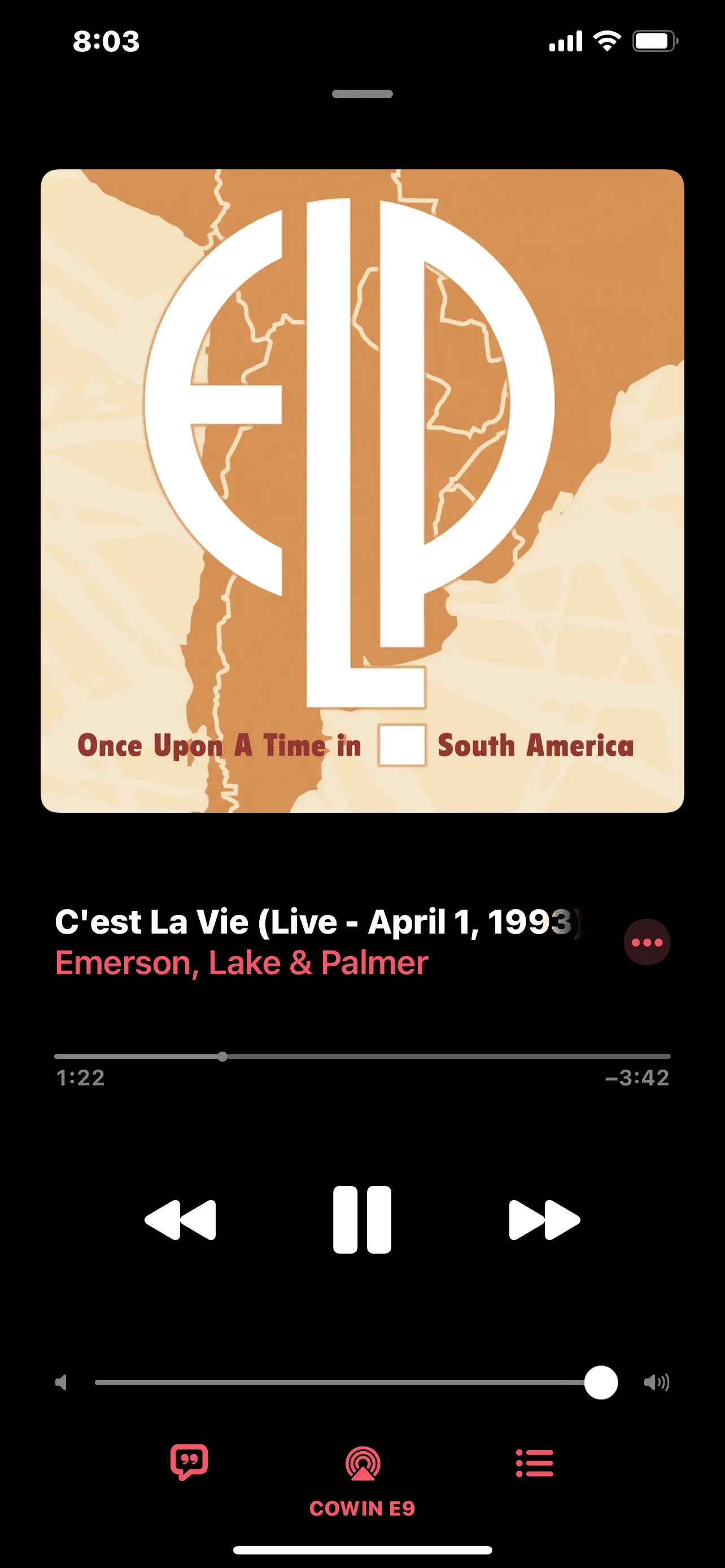Tap the volume slider
This screenshot has width=725, height=1568.
coord(347,1382)
